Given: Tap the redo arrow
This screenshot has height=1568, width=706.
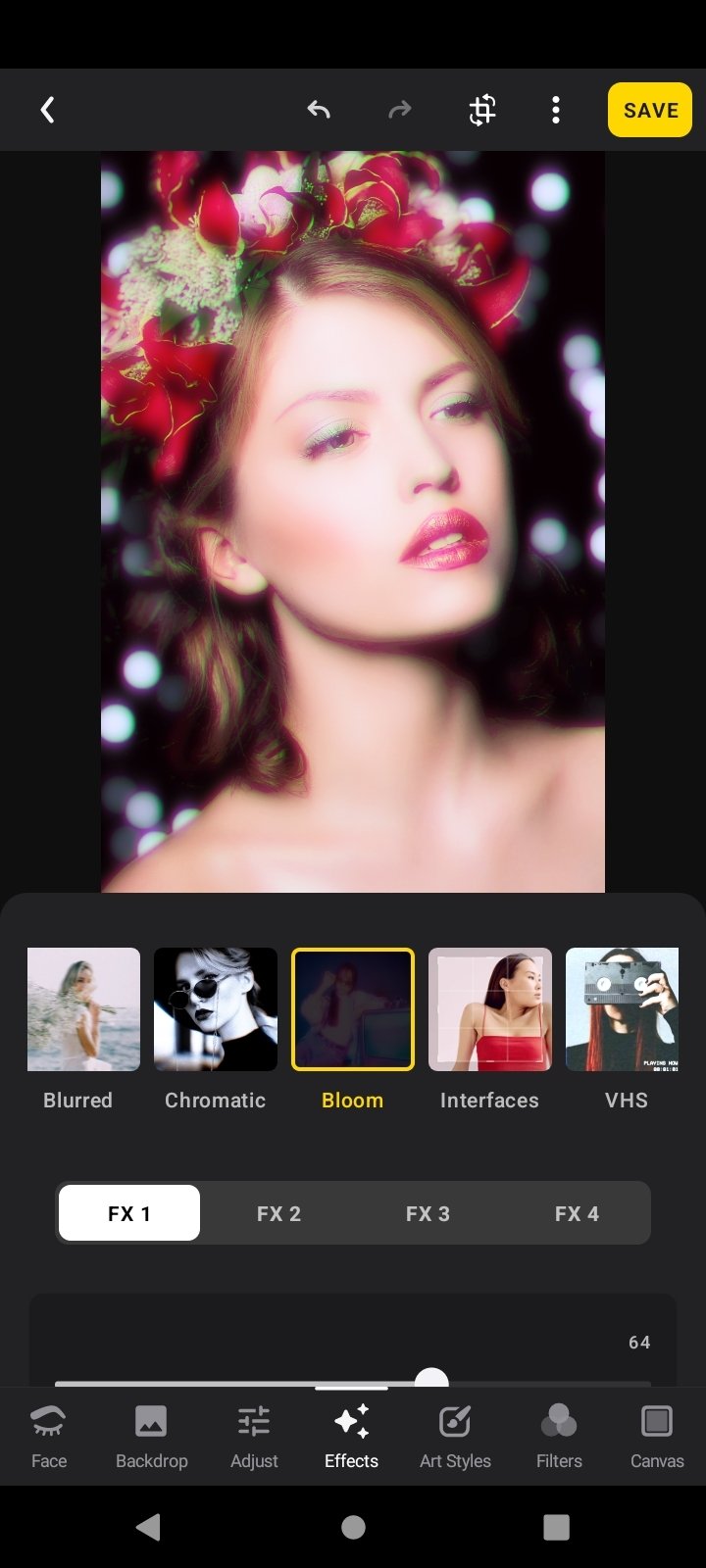Looking at the screenshot, I should [x=399, y=110].
